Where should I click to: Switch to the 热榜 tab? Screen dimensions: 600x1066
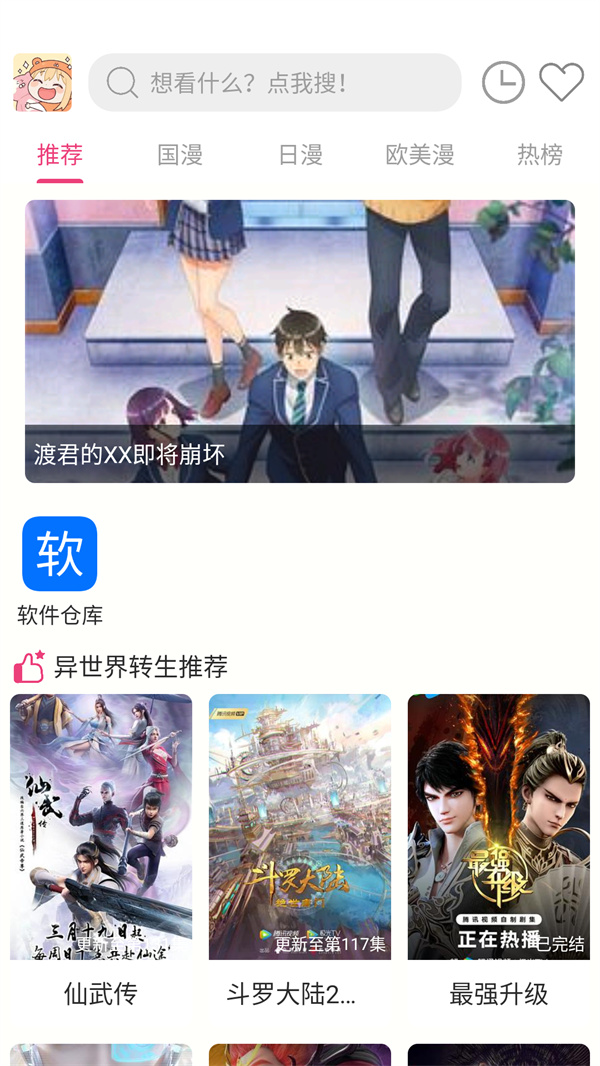[x=540, y=155]
